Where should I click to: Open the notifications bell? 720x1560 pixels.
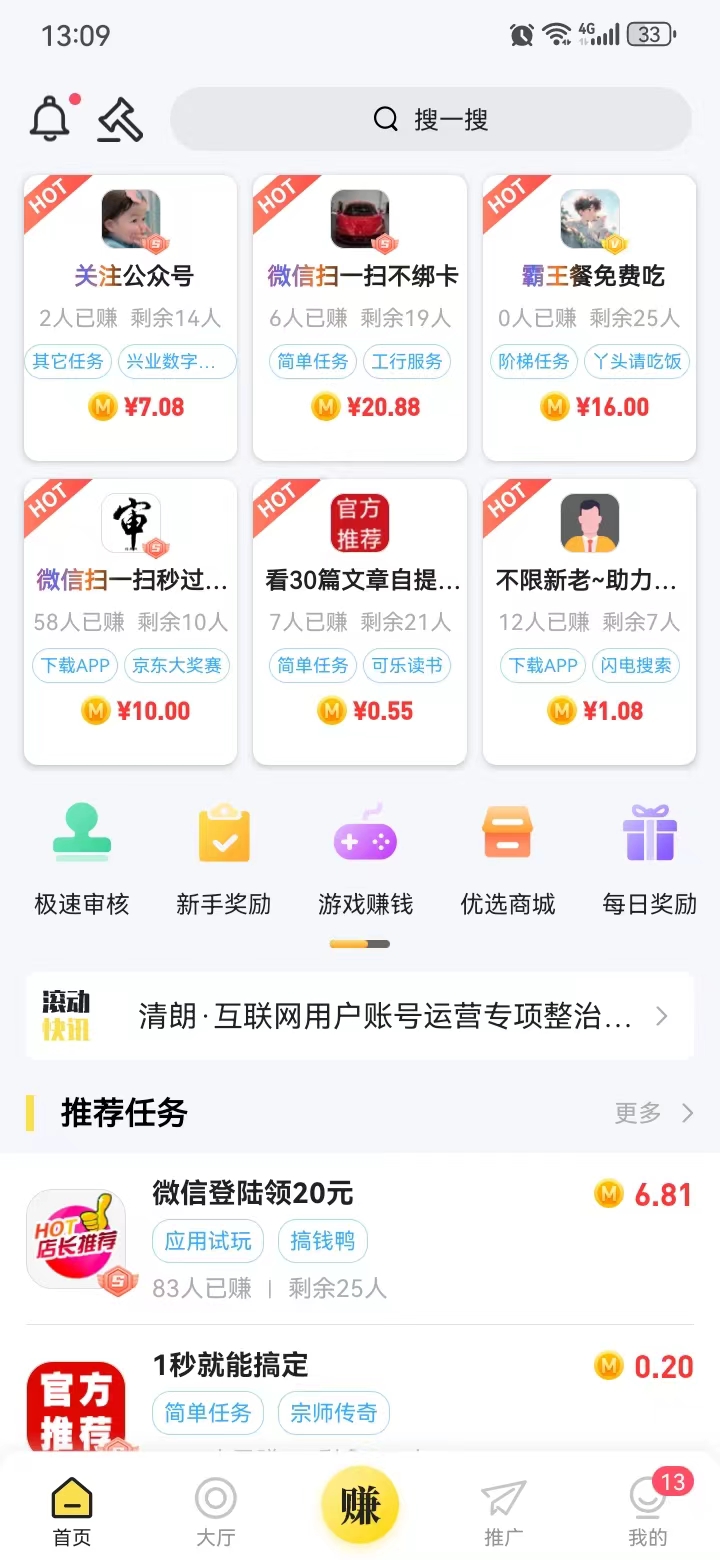[50, 120]
